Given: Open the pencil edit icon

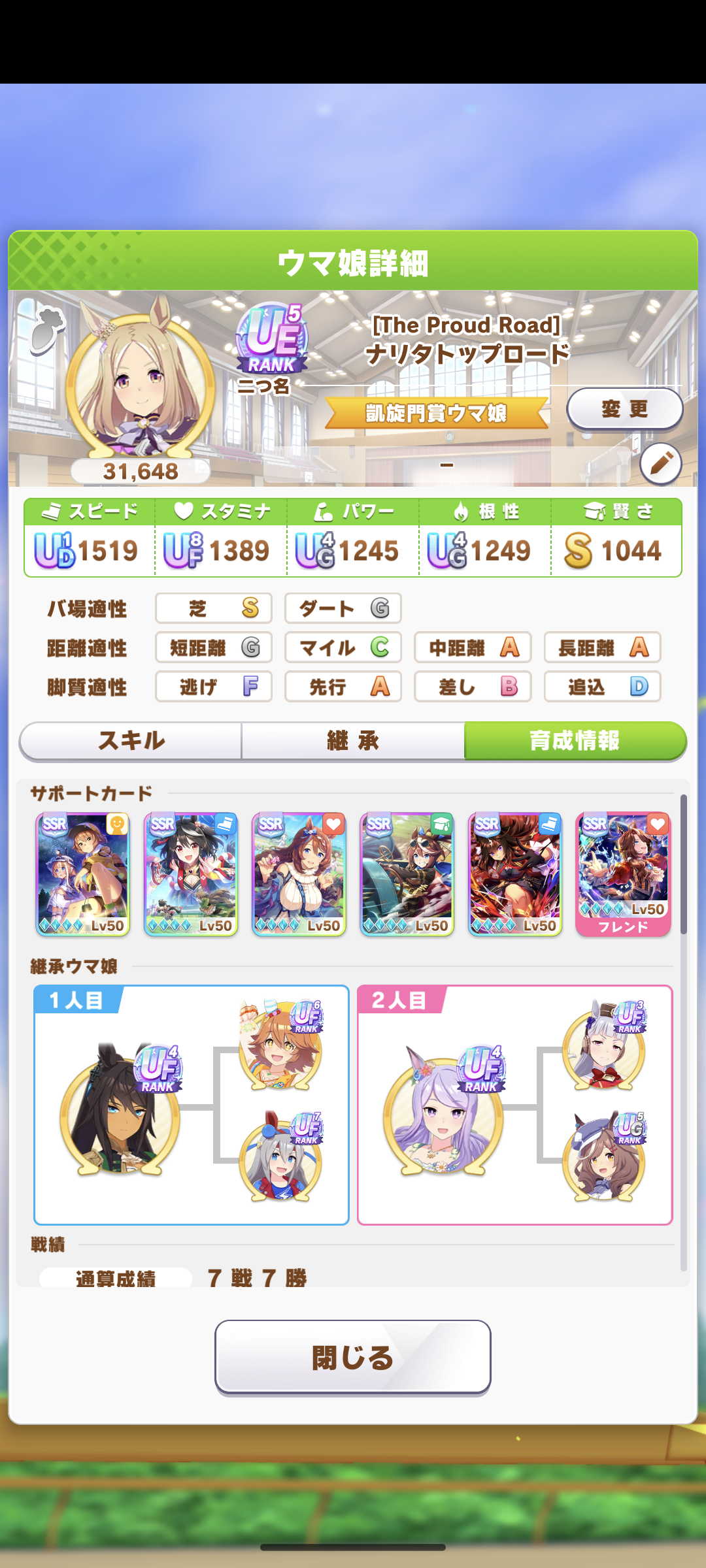Looking at the screenshot, I should pyautogui.click(x=660, y=464).
